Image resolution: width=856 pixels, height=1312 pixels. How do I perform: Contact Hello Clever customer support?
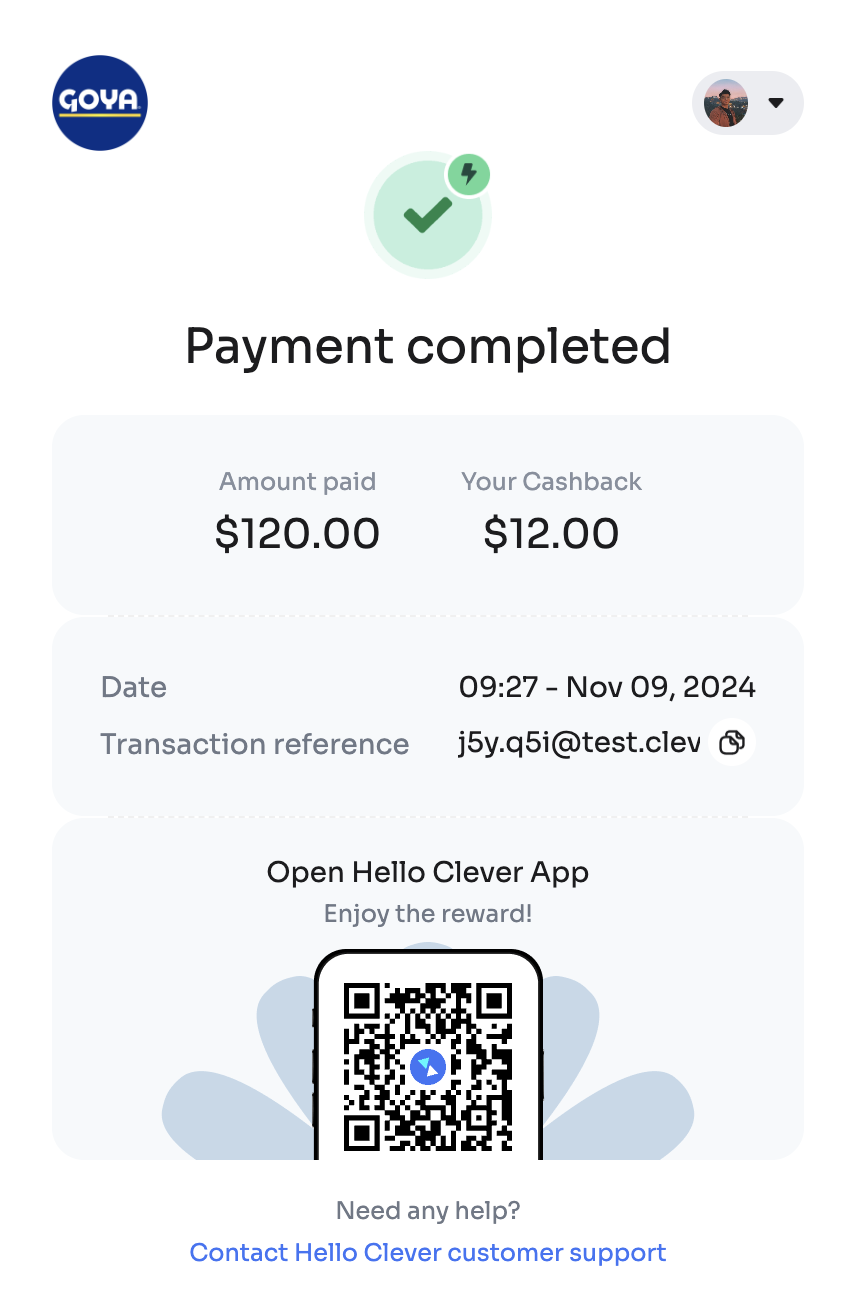click(x=428, y=1253)
